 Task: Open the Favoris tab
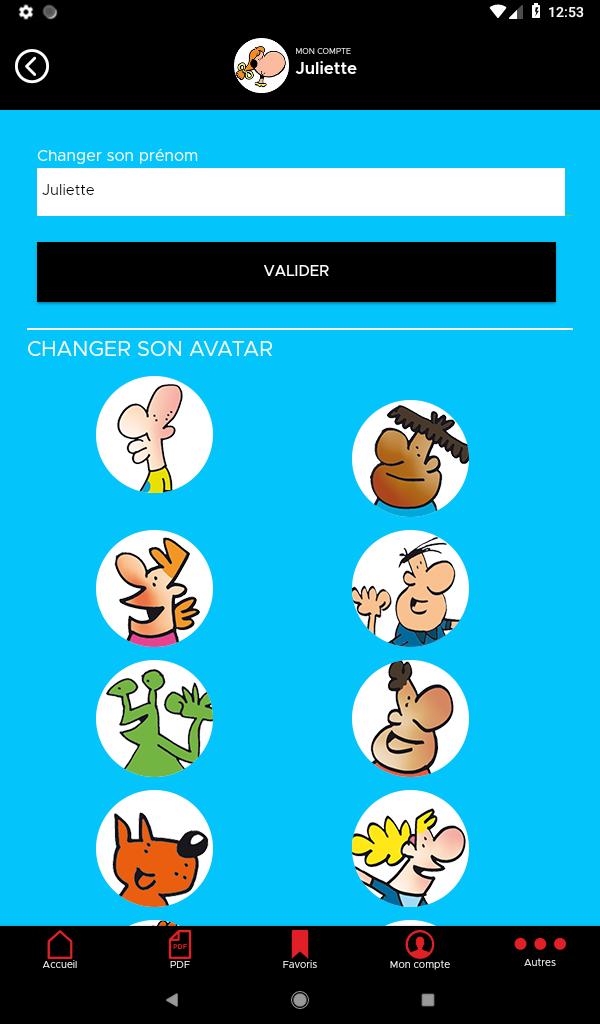300,950
